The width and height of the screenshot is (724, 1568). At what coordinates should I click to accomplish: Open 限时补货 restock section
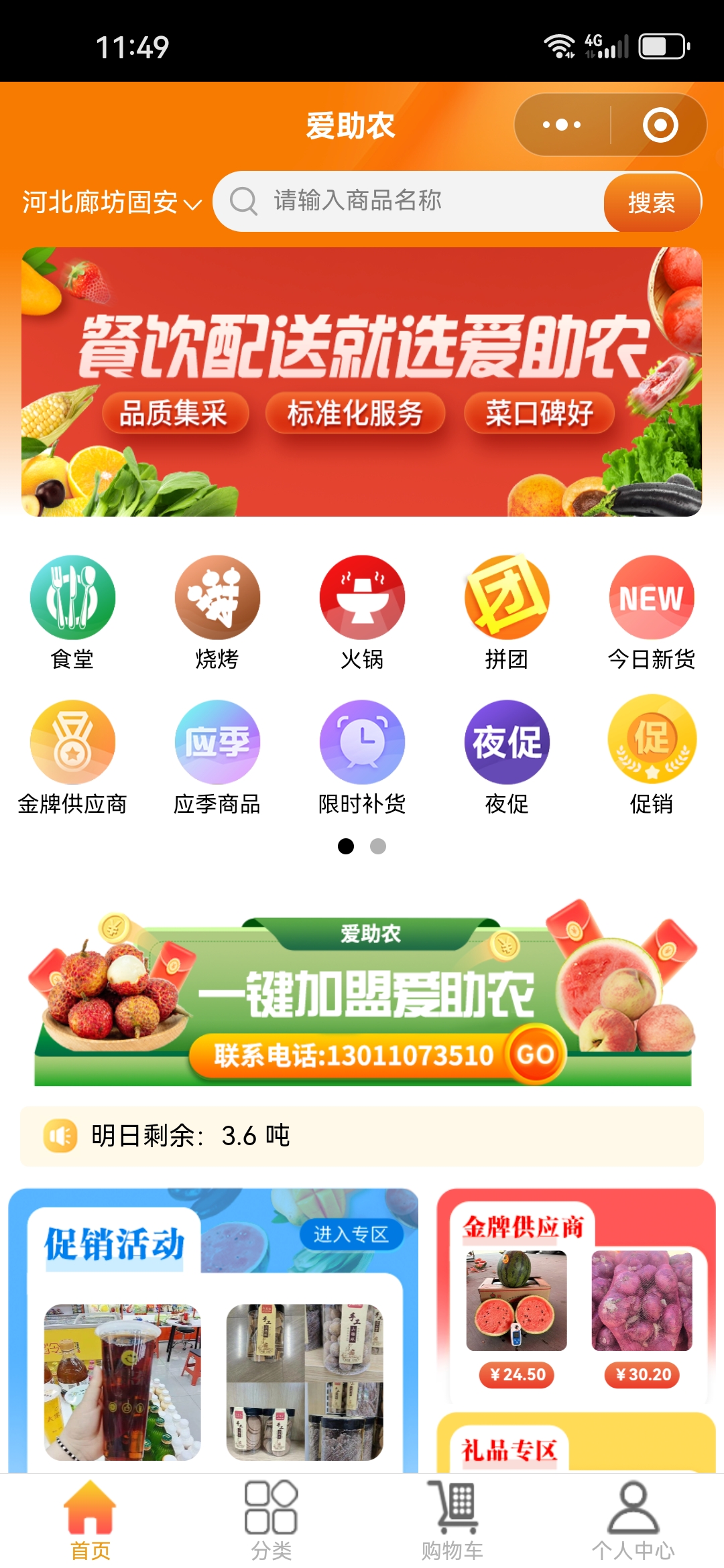362,757
